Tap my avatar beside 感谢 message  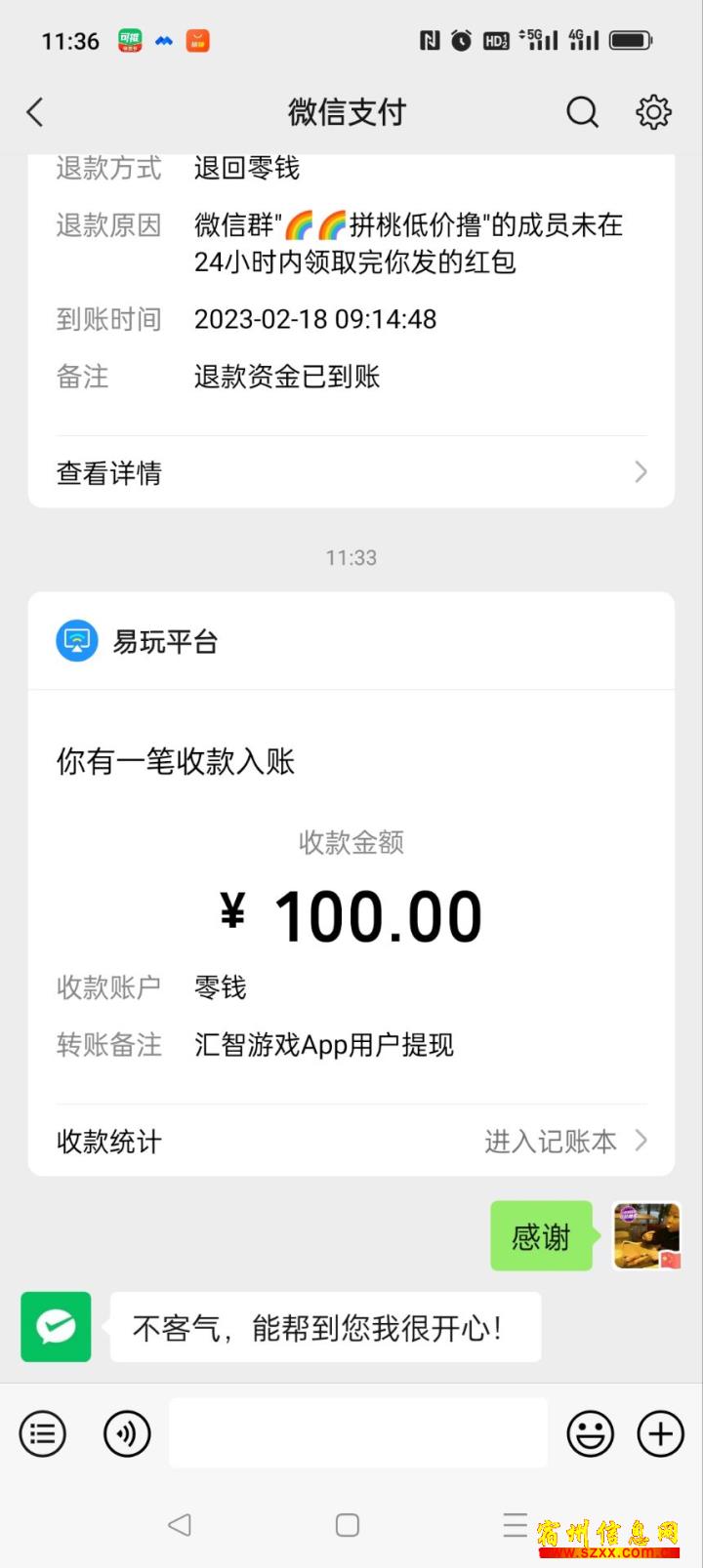click(646, 1236)
